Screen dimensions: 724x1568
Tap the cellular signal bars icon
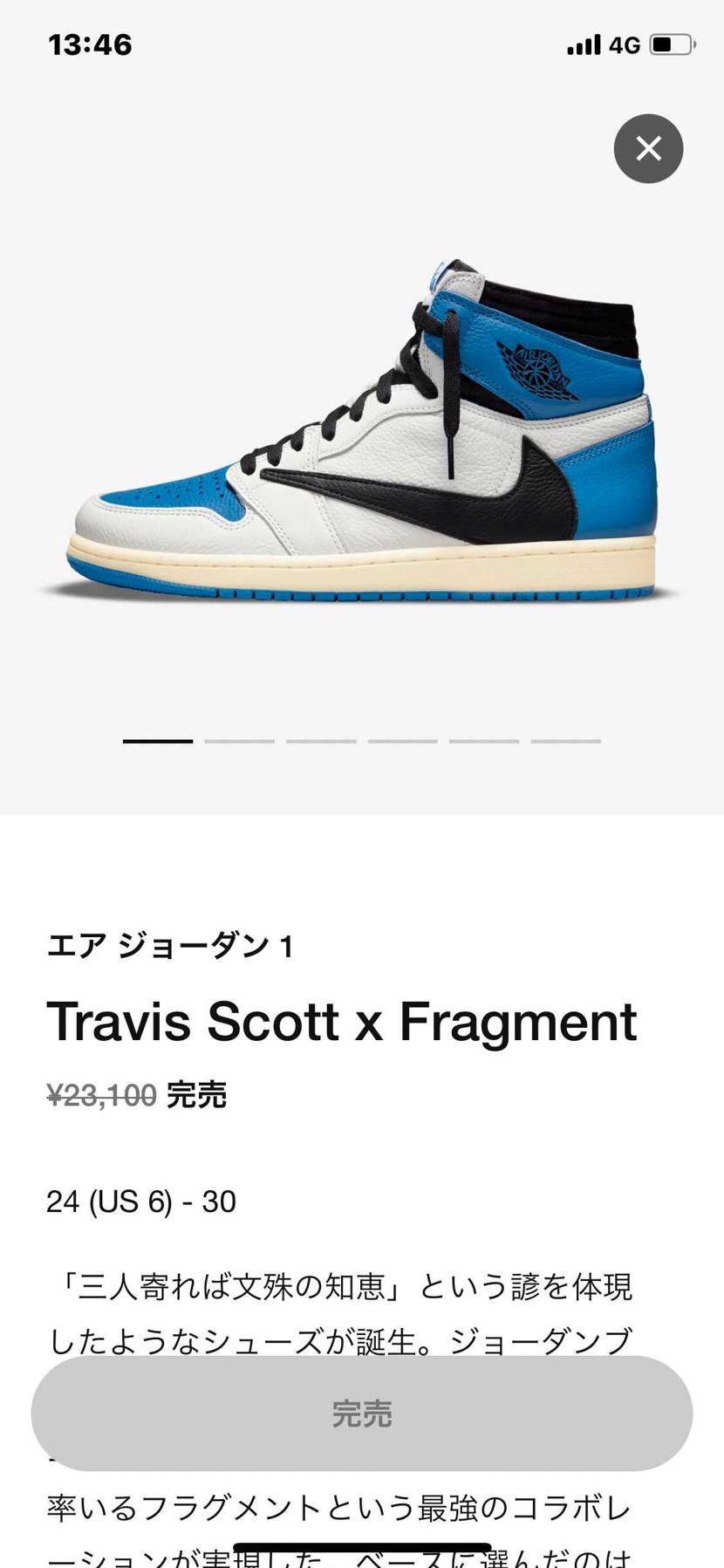coord(585,42)
